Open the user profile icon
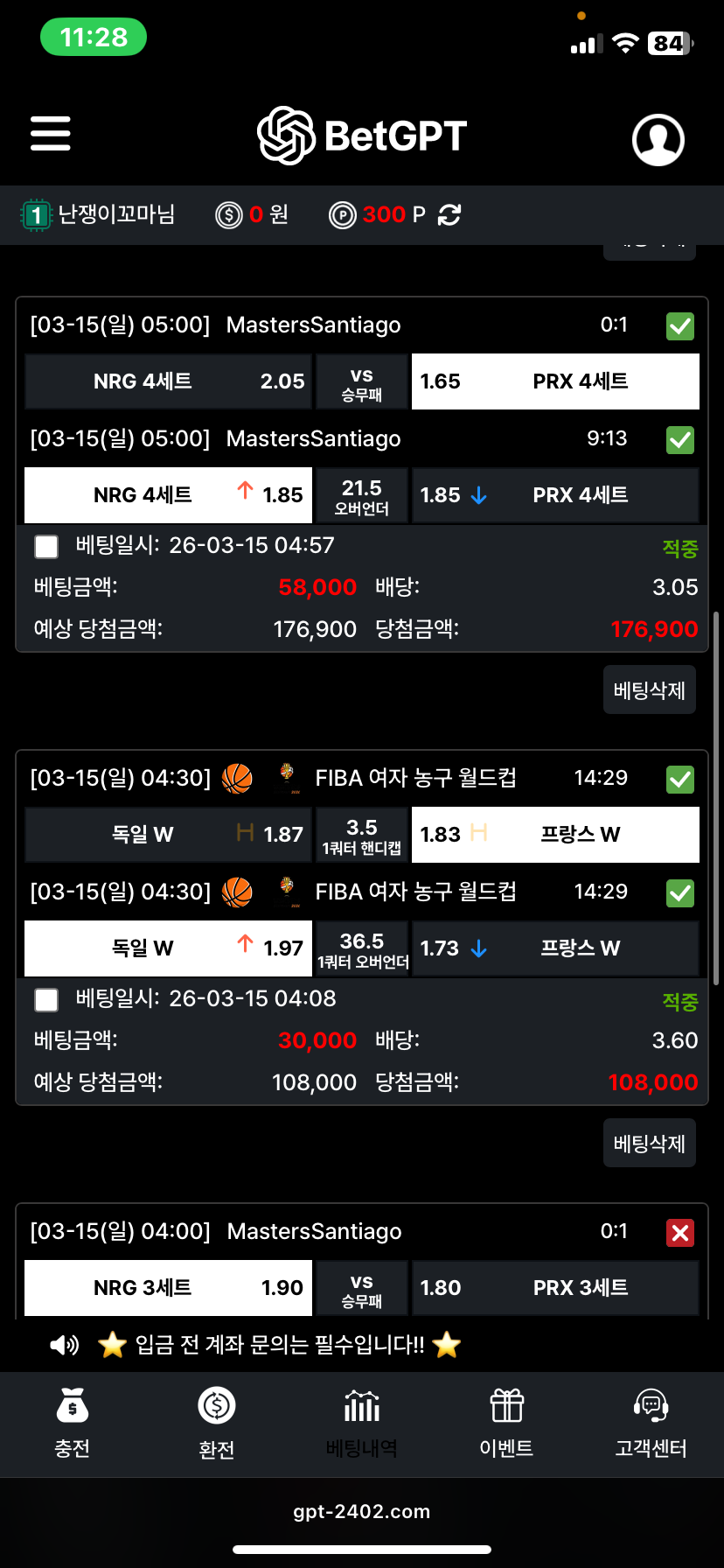Viewport: 724px width, 1568px height. click(x=658, y=139)
